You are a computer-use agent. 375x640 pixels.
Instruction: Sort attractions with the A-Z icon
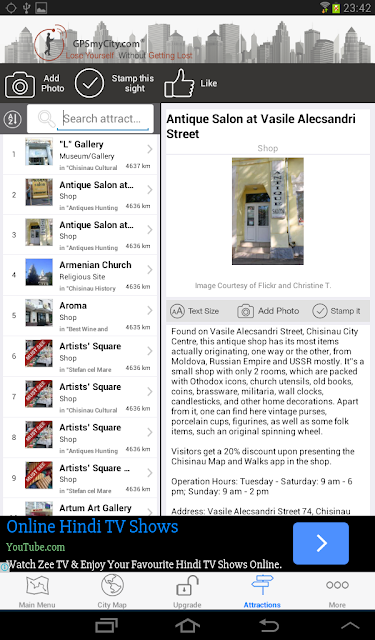click(13, 119)
